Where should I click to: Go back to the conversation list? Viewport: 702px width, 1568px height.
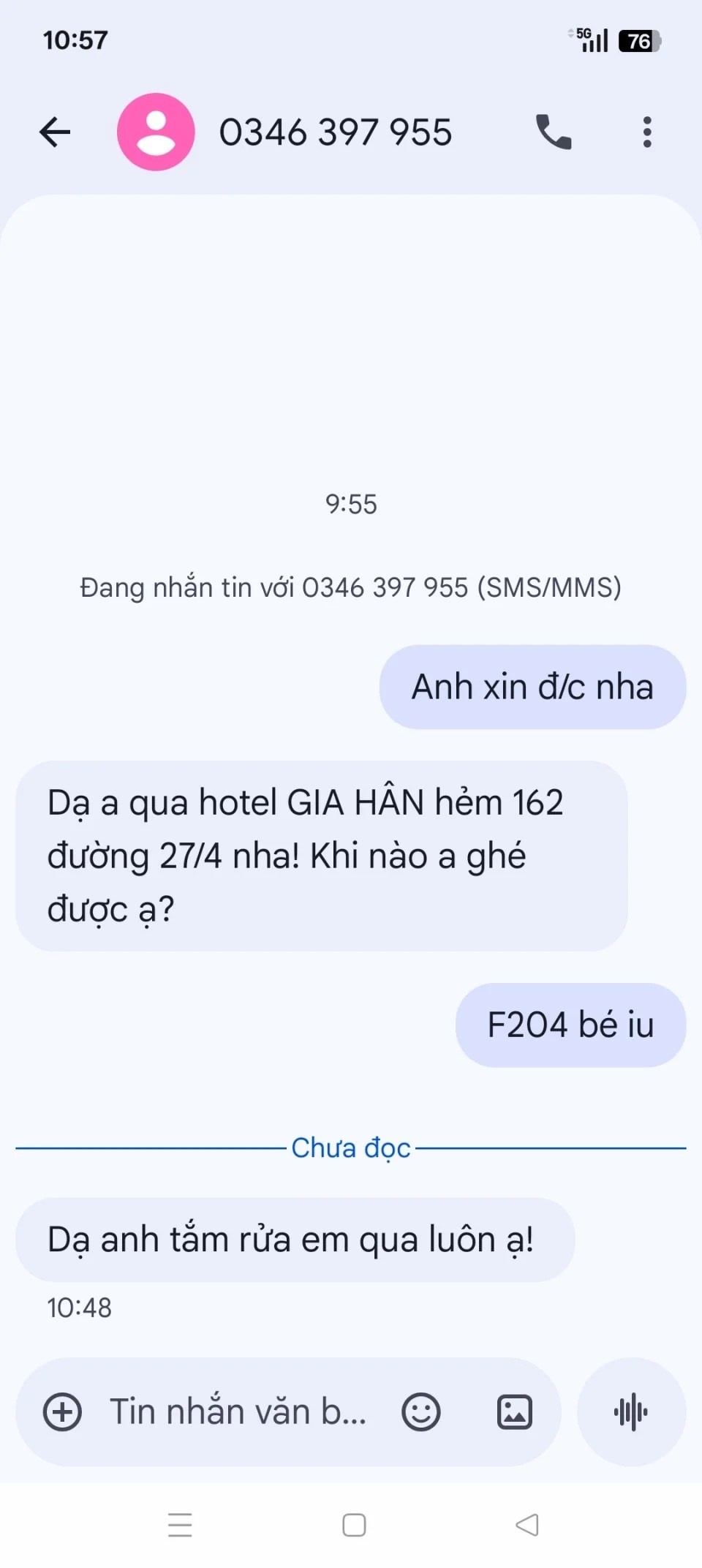pyautogui.click(x=55, y=132)
